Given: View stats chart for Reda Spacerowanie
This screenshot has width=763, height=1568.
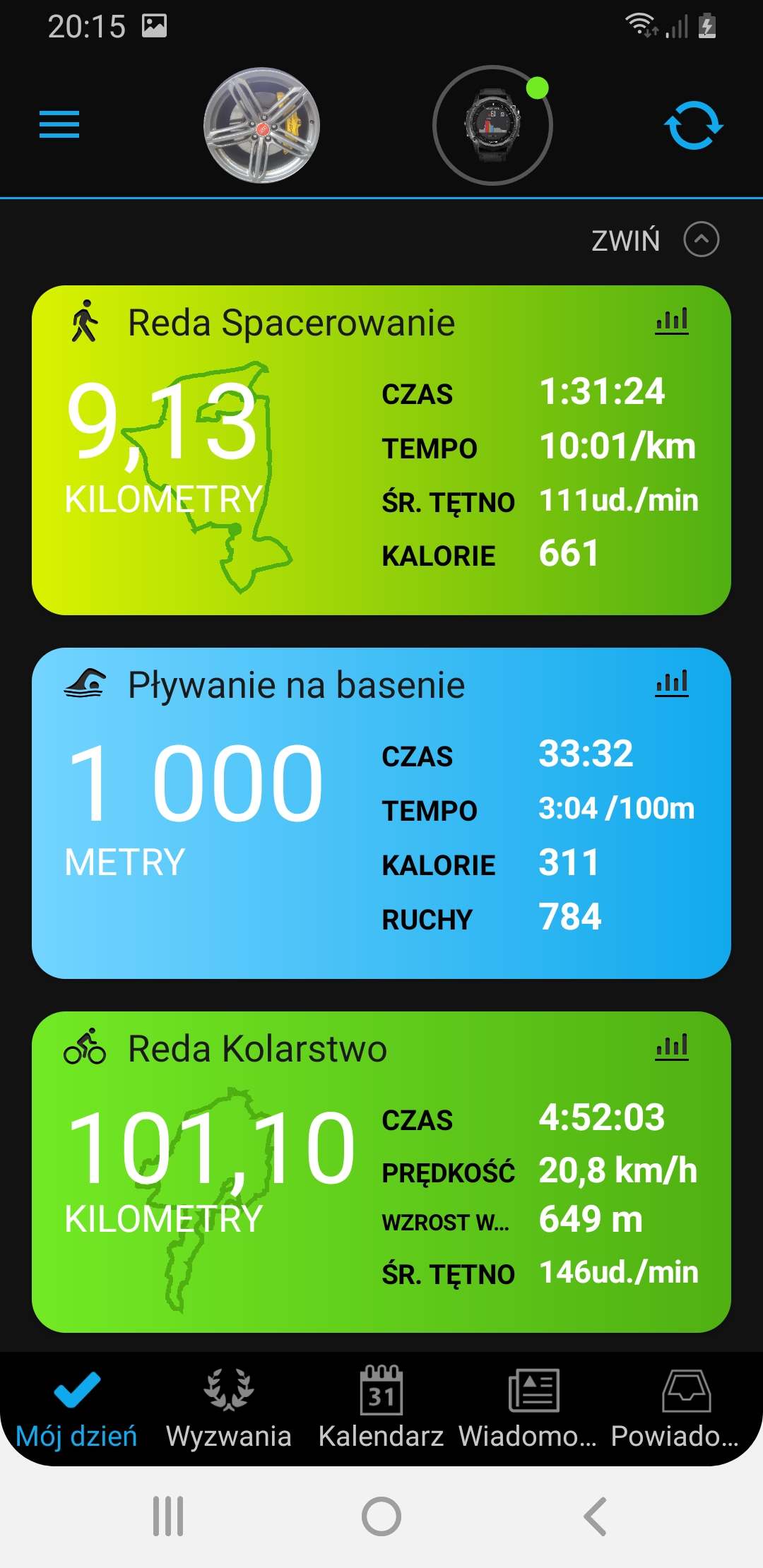Looking at the screenshot, I should coord(672,321).
